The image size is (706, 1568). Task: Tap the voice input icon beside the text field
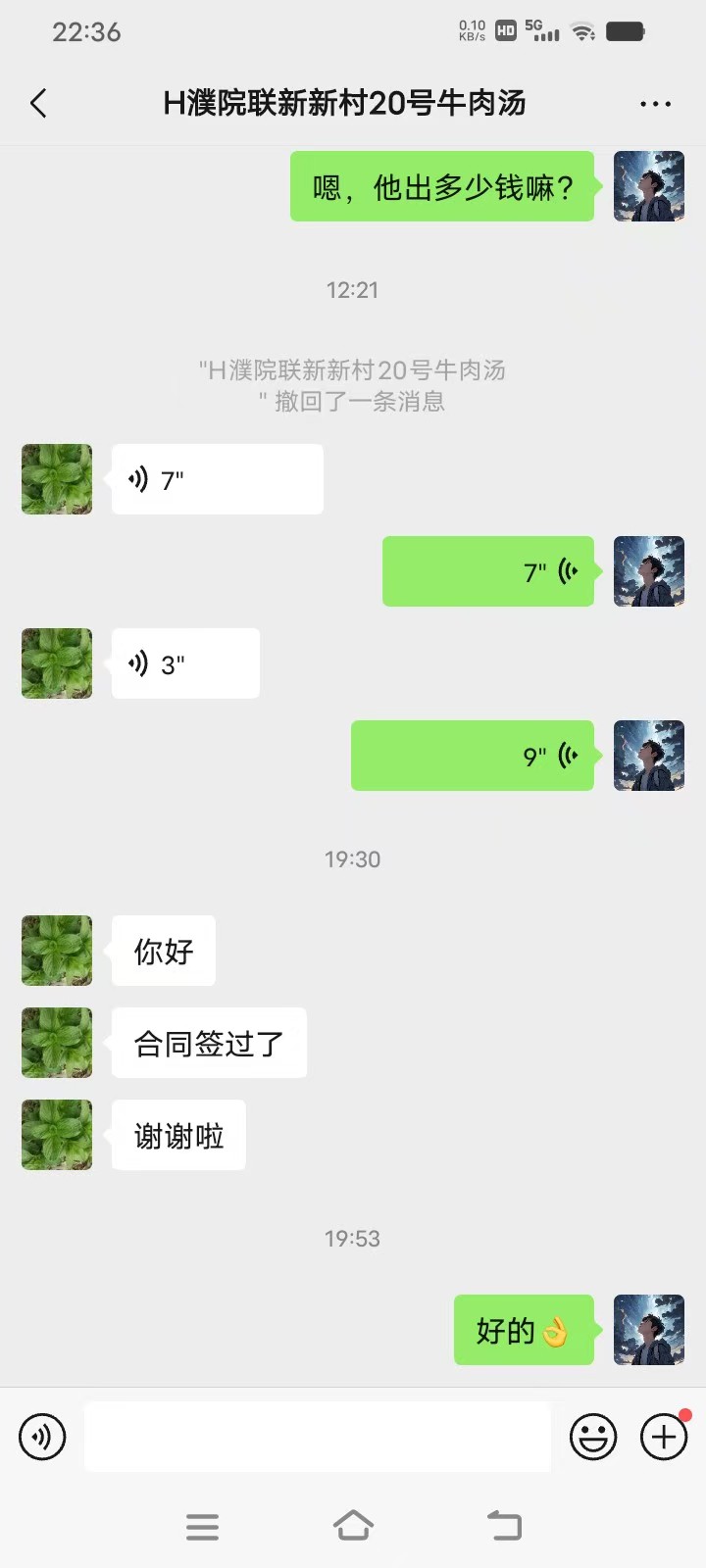pos(41,1436)
